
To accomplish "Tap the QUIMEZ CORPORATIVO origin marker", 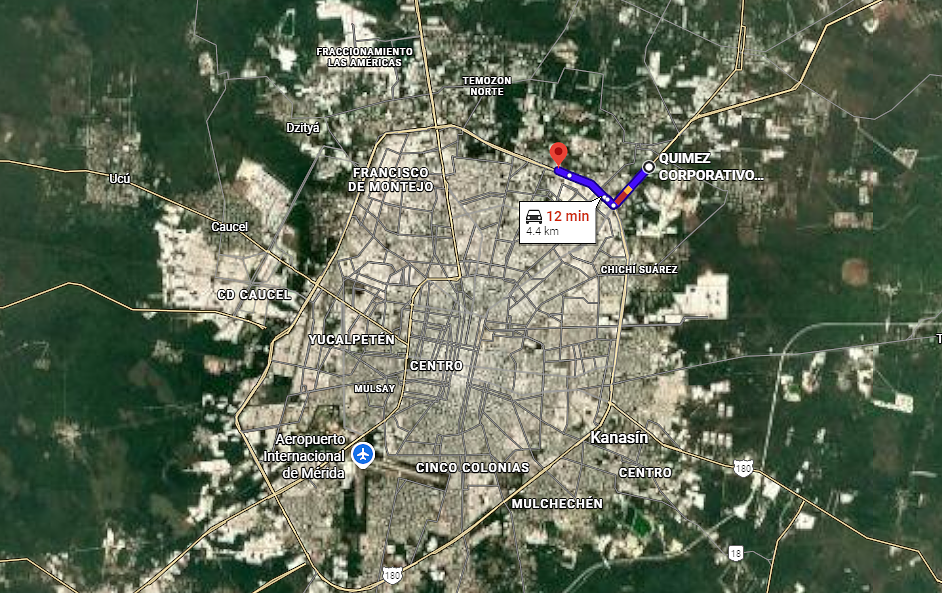I will coord(649,167).
